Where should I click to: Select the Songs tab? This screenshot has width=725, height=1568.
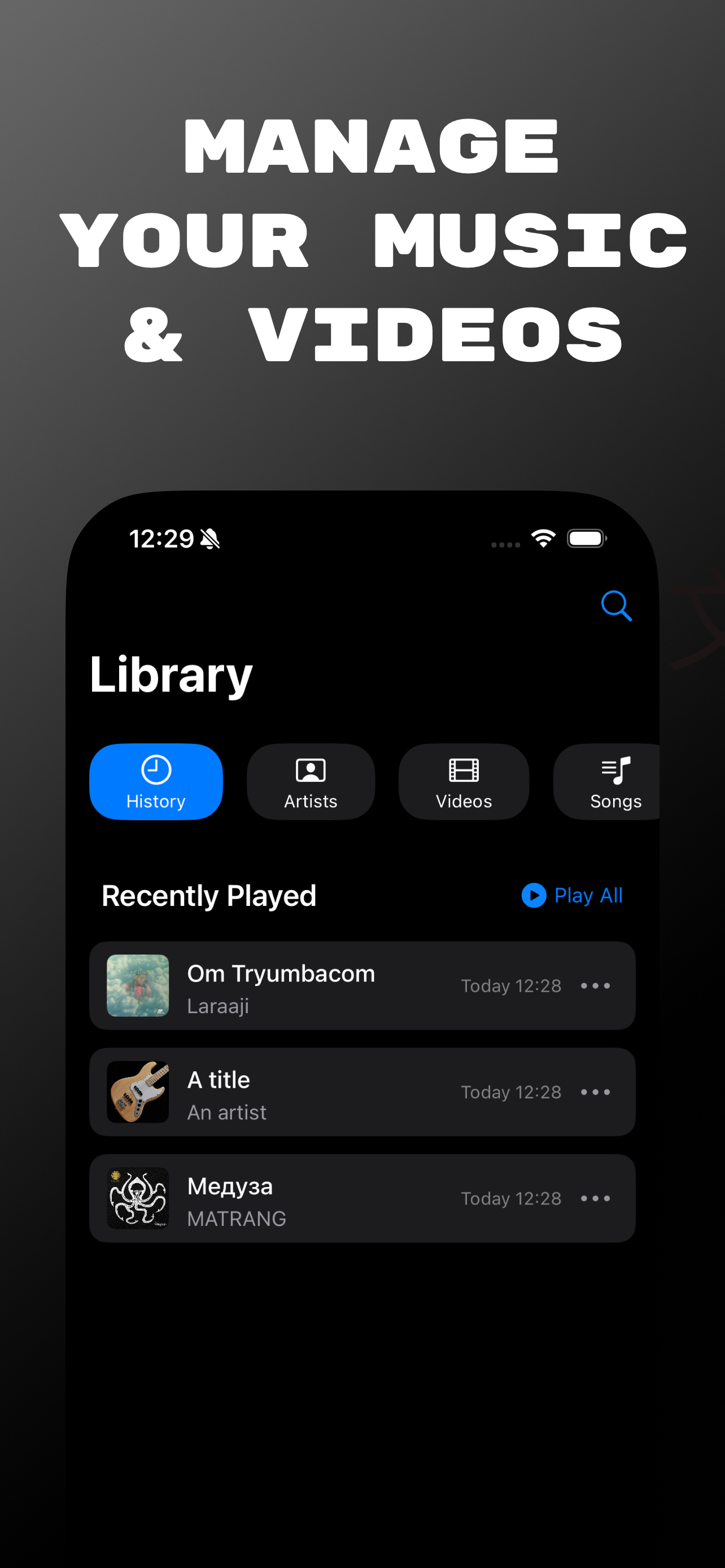(616, 783)
